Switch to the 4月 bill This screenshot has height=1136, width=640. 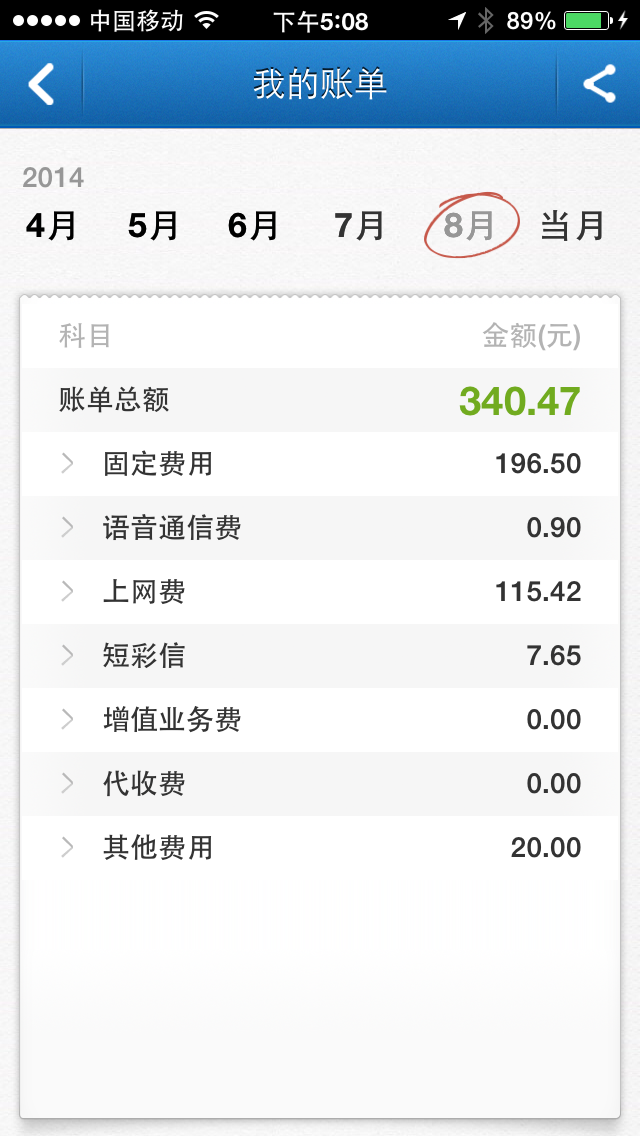[51, 226]
